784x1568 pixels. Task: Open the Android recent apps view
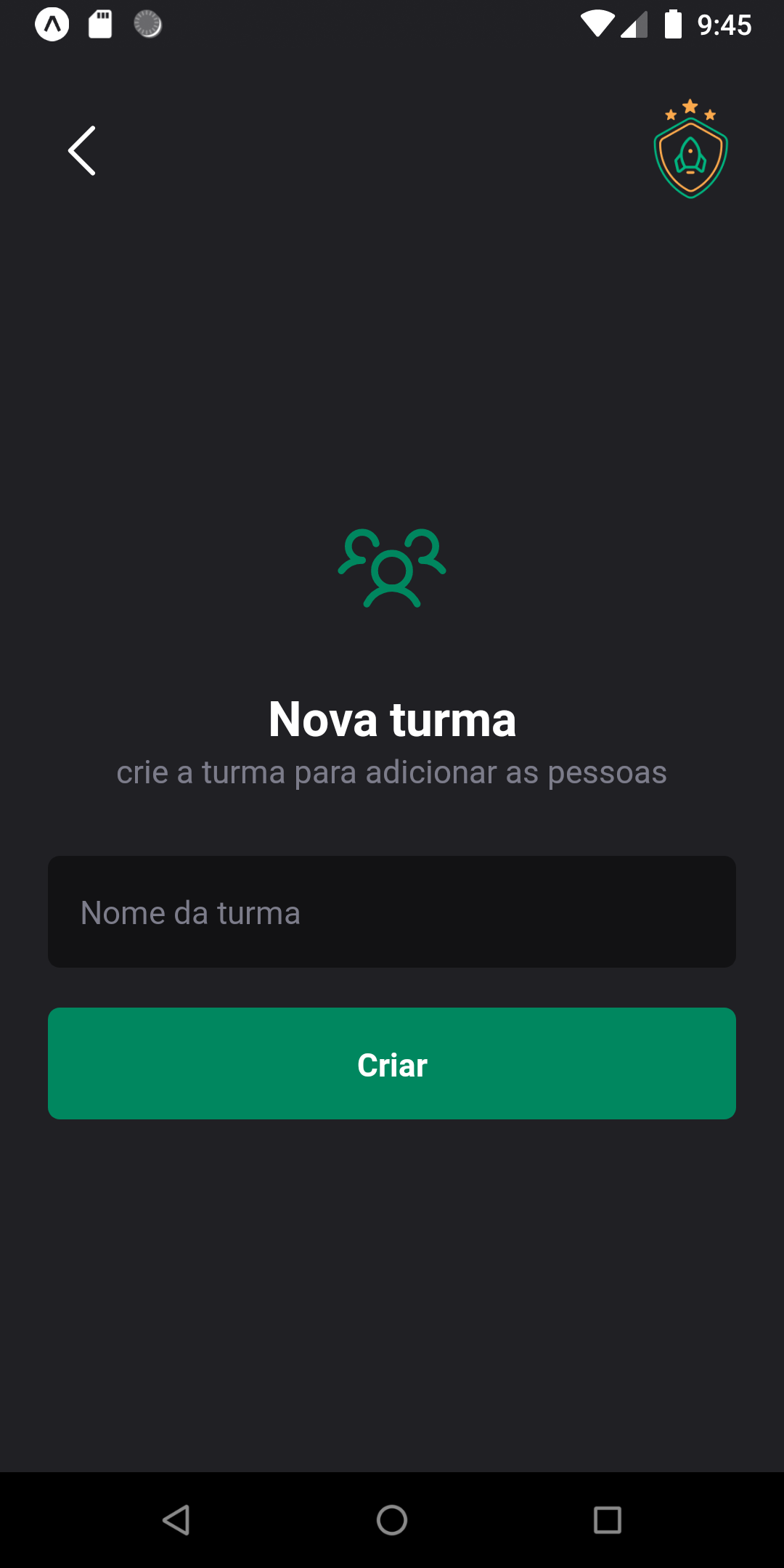click(x=607, y=1519)
